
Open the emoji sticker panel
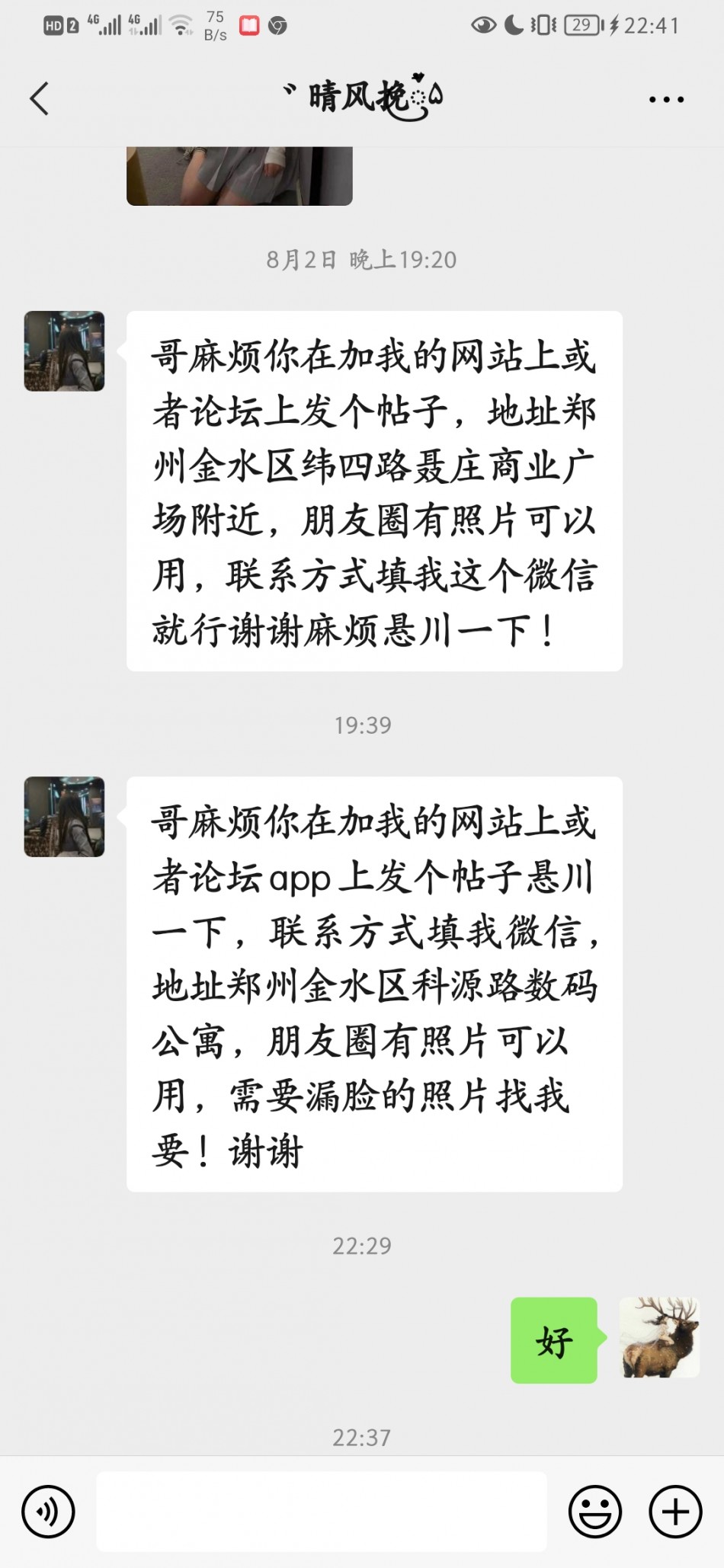tap(595, 1512)
